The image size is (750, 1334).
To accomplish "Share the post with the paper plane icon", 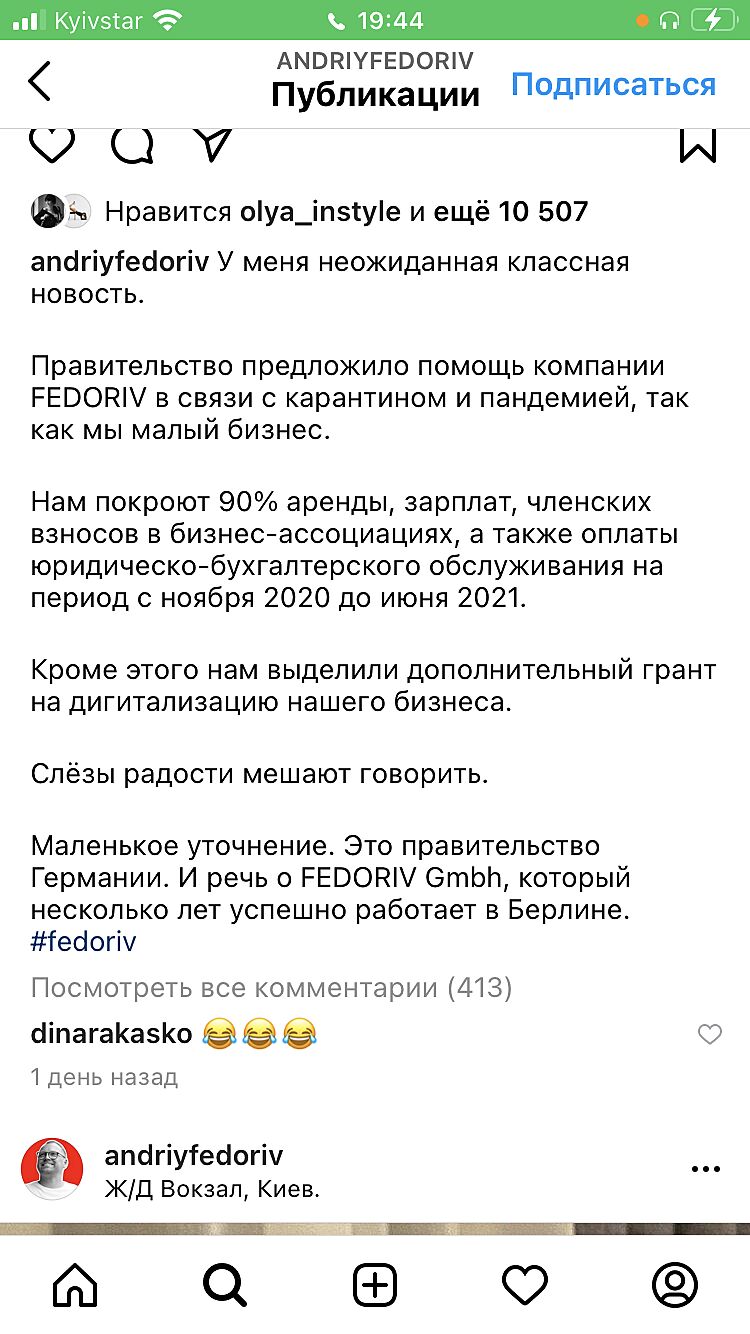I will click(x=213, y=145).
